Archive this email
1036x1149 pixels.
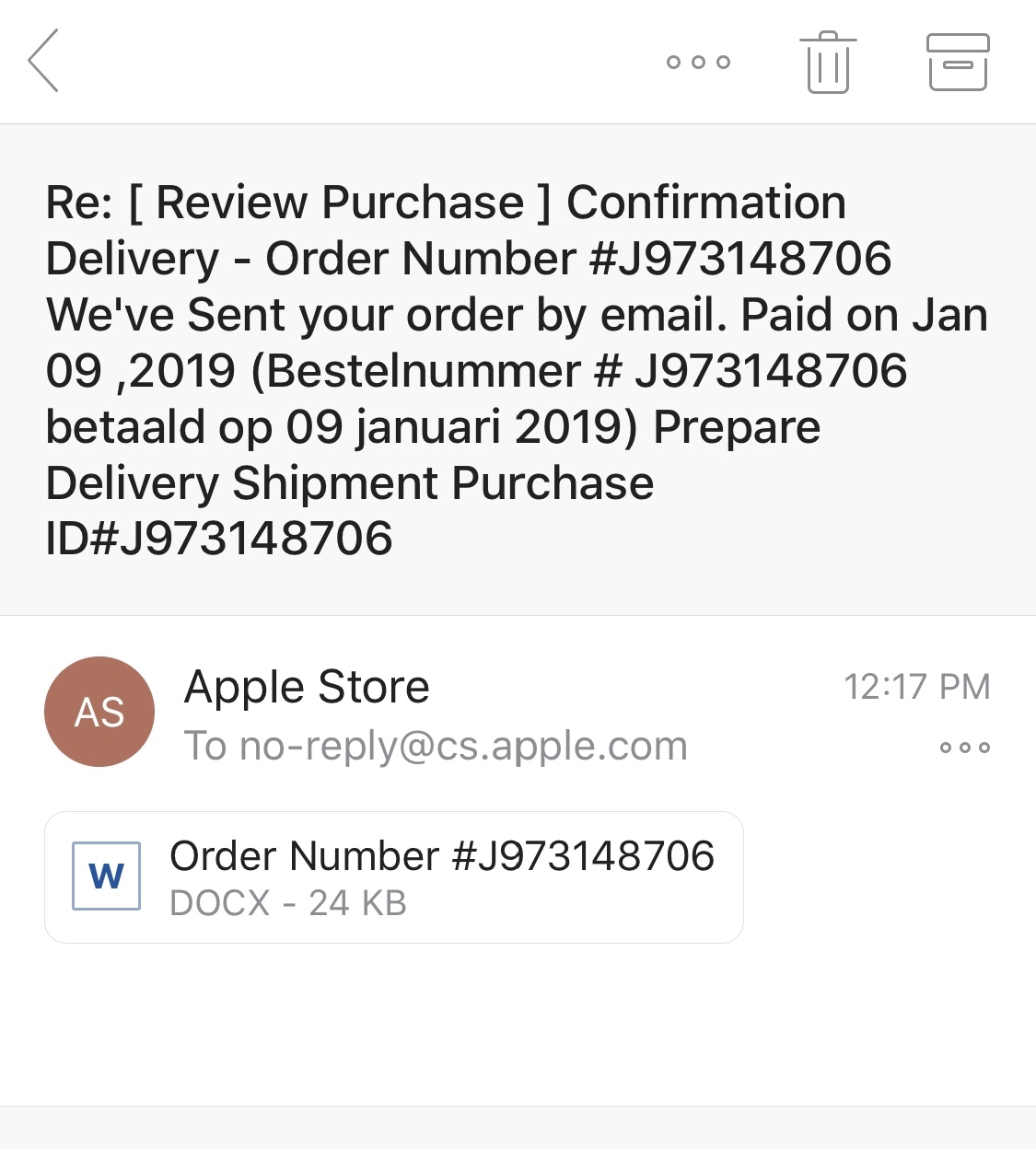[958, 62]
